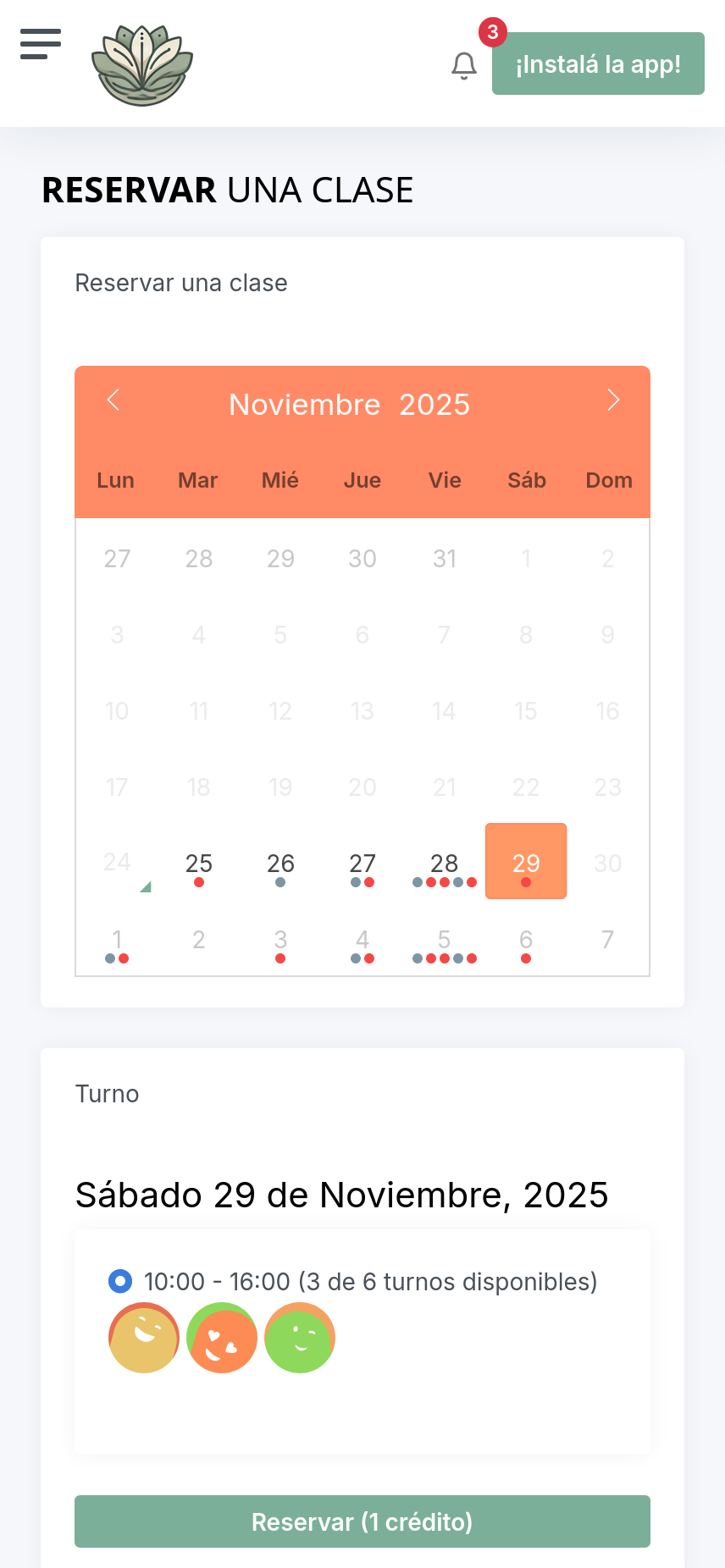
Task: Go to the next month
Action: point(613,400)
